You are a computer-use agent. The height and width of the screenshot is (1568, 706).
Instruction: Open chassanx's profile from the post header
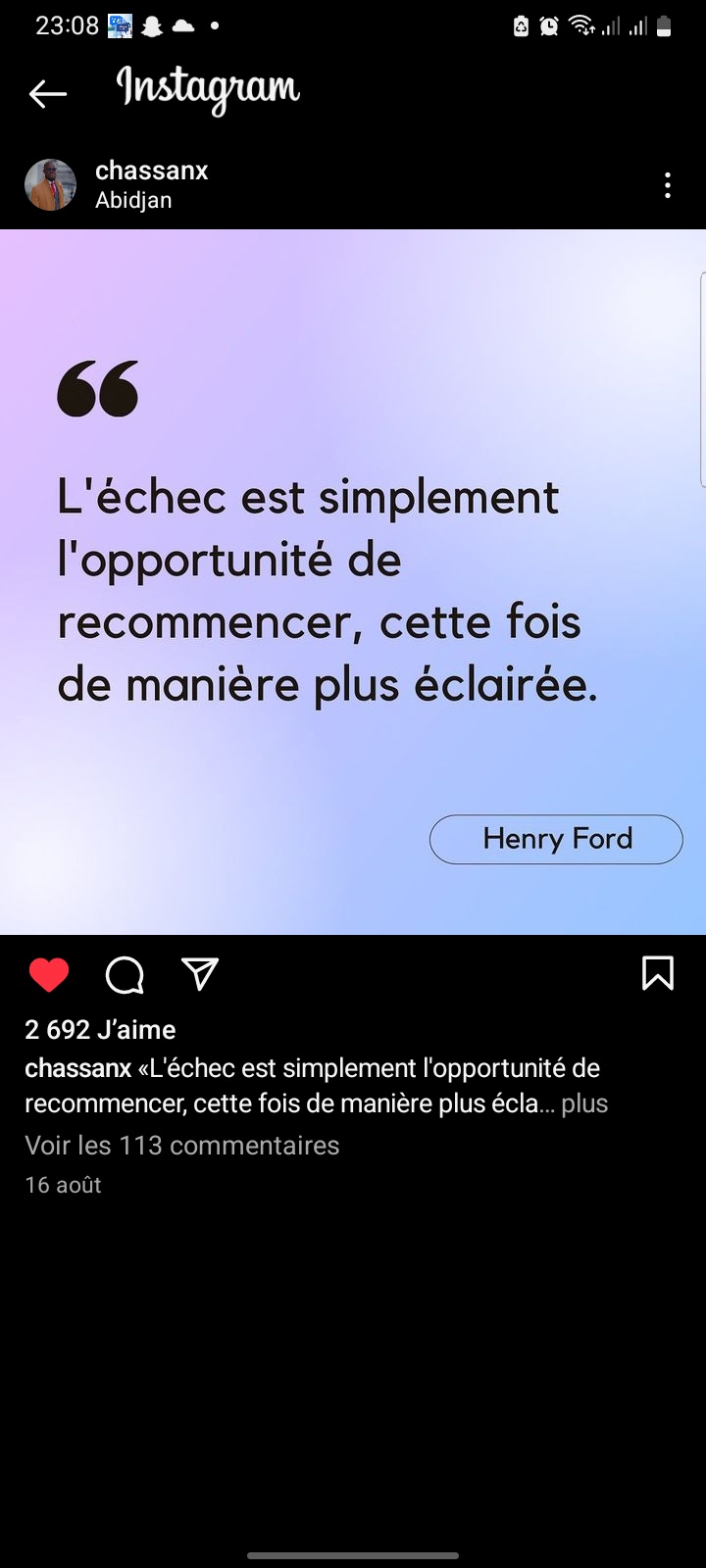tap(152, 171)
